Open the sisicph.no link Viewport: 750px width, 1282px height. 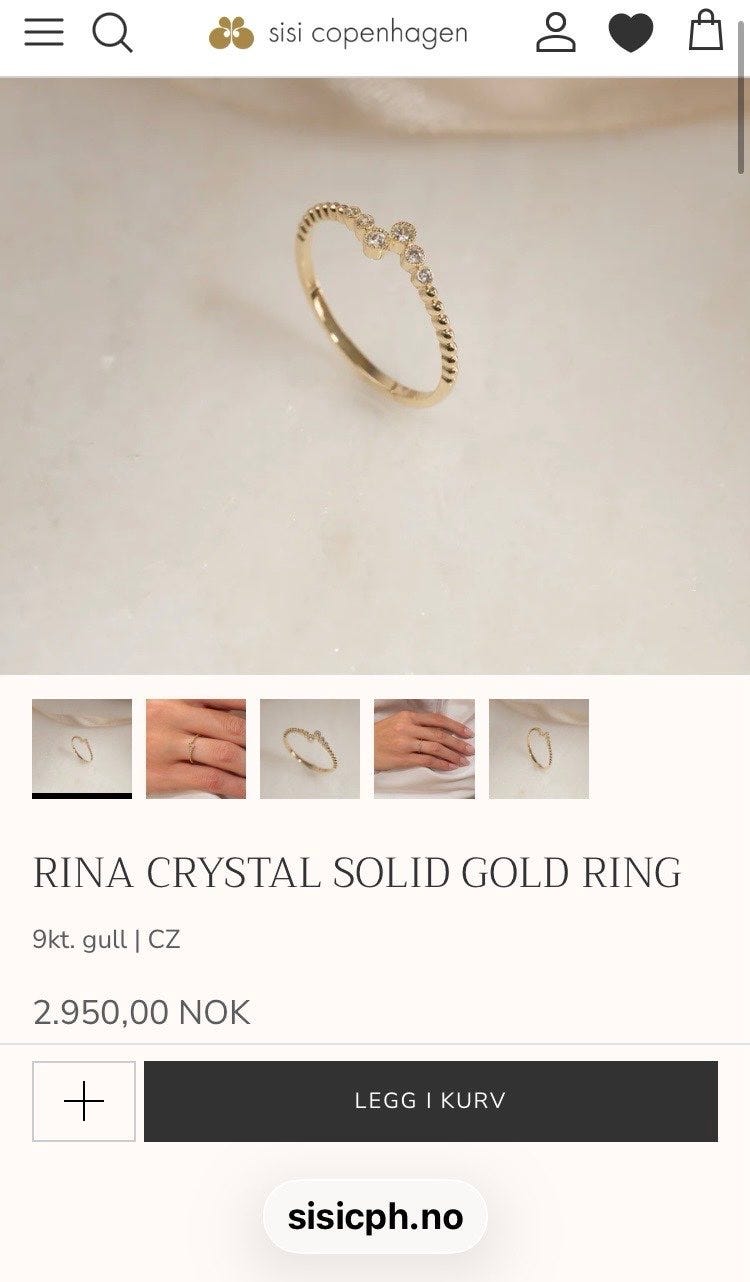(375, 1217)
